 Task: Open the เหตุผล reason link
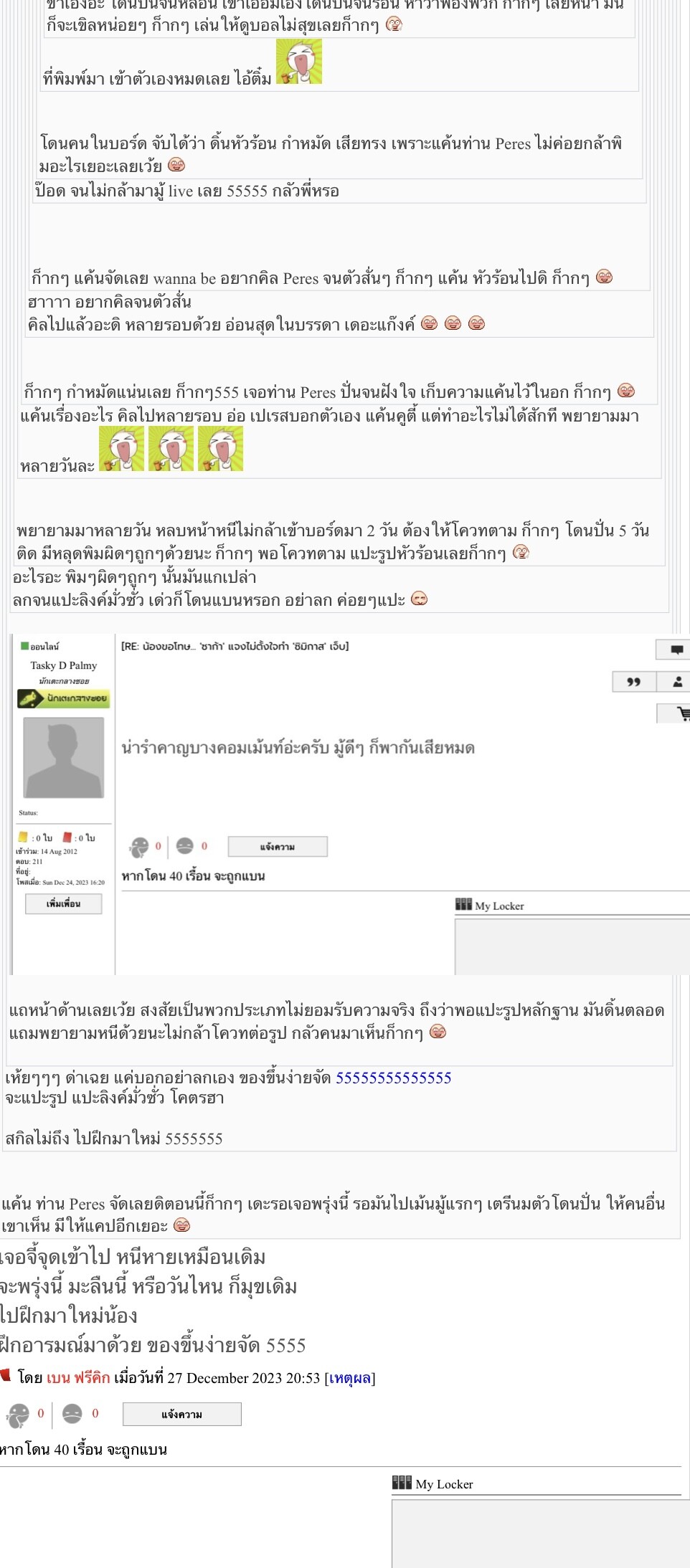[x=350, y=1377]
